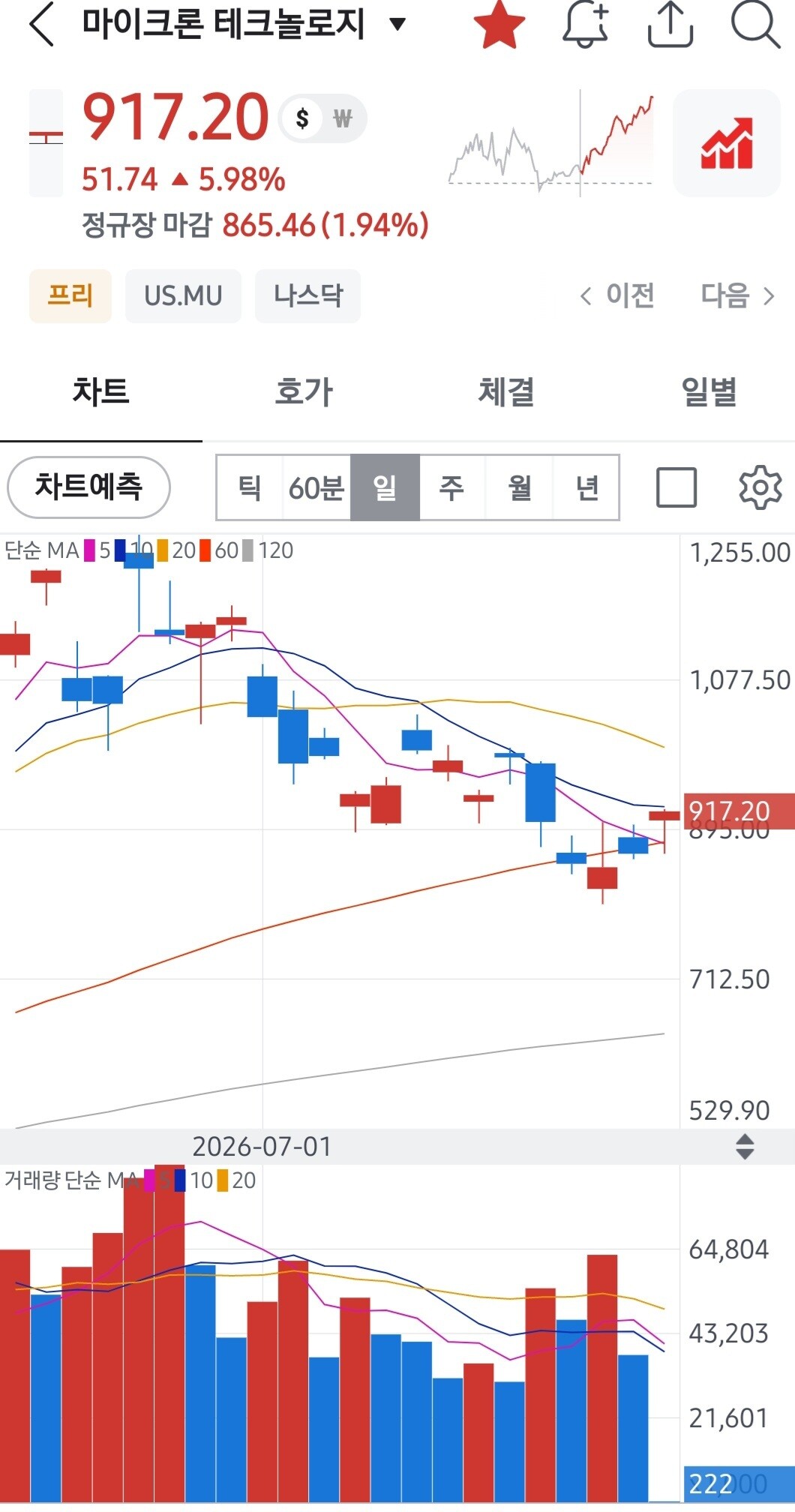The image size is (795, 1512).
Task: Open the red chart button beside the mini chart
Action: coord(727,143)
